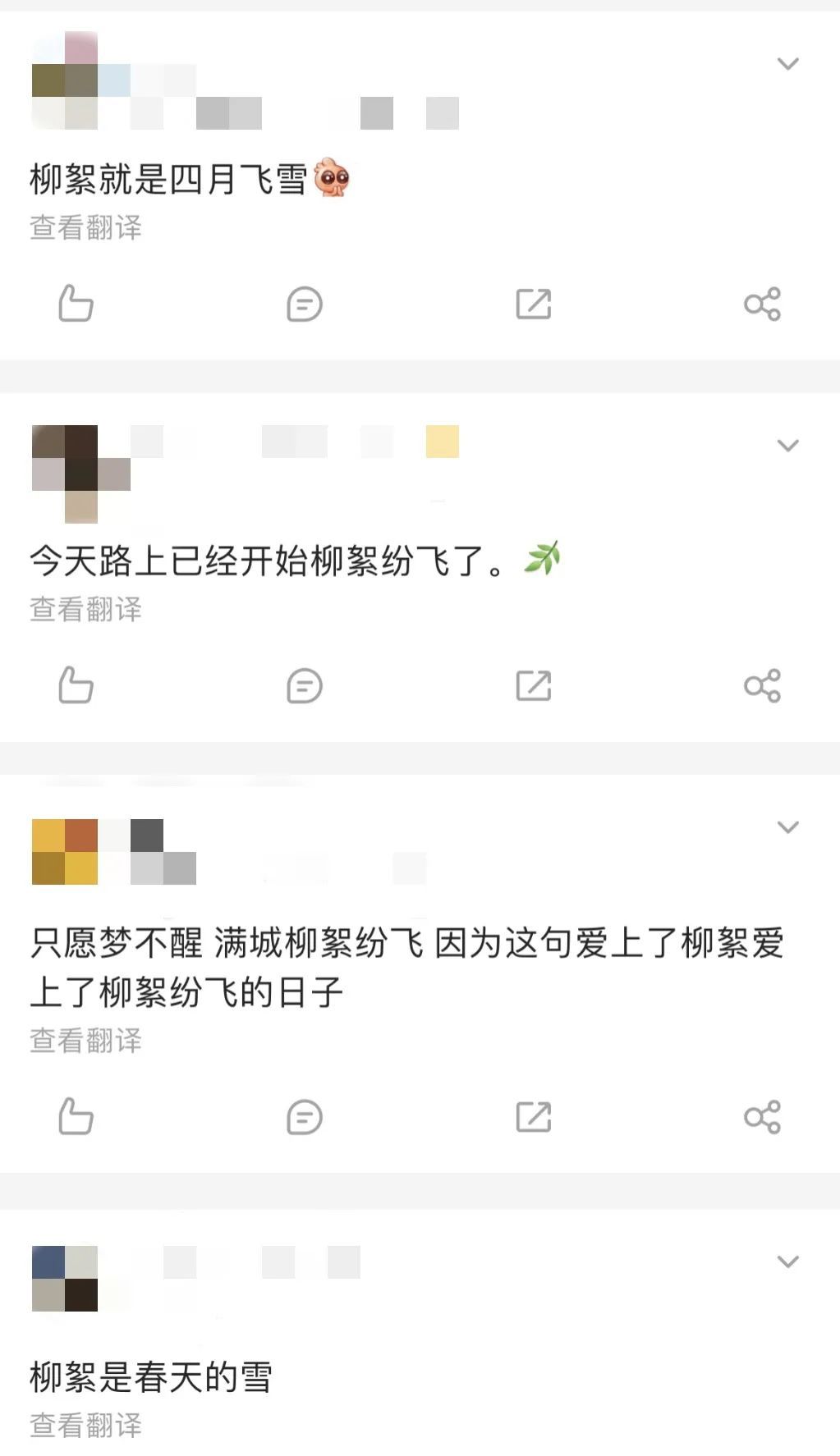Click 查看翻译 under 柳絮就是四月飞雪
The image size is (840, 1456).
coord(85,230)
